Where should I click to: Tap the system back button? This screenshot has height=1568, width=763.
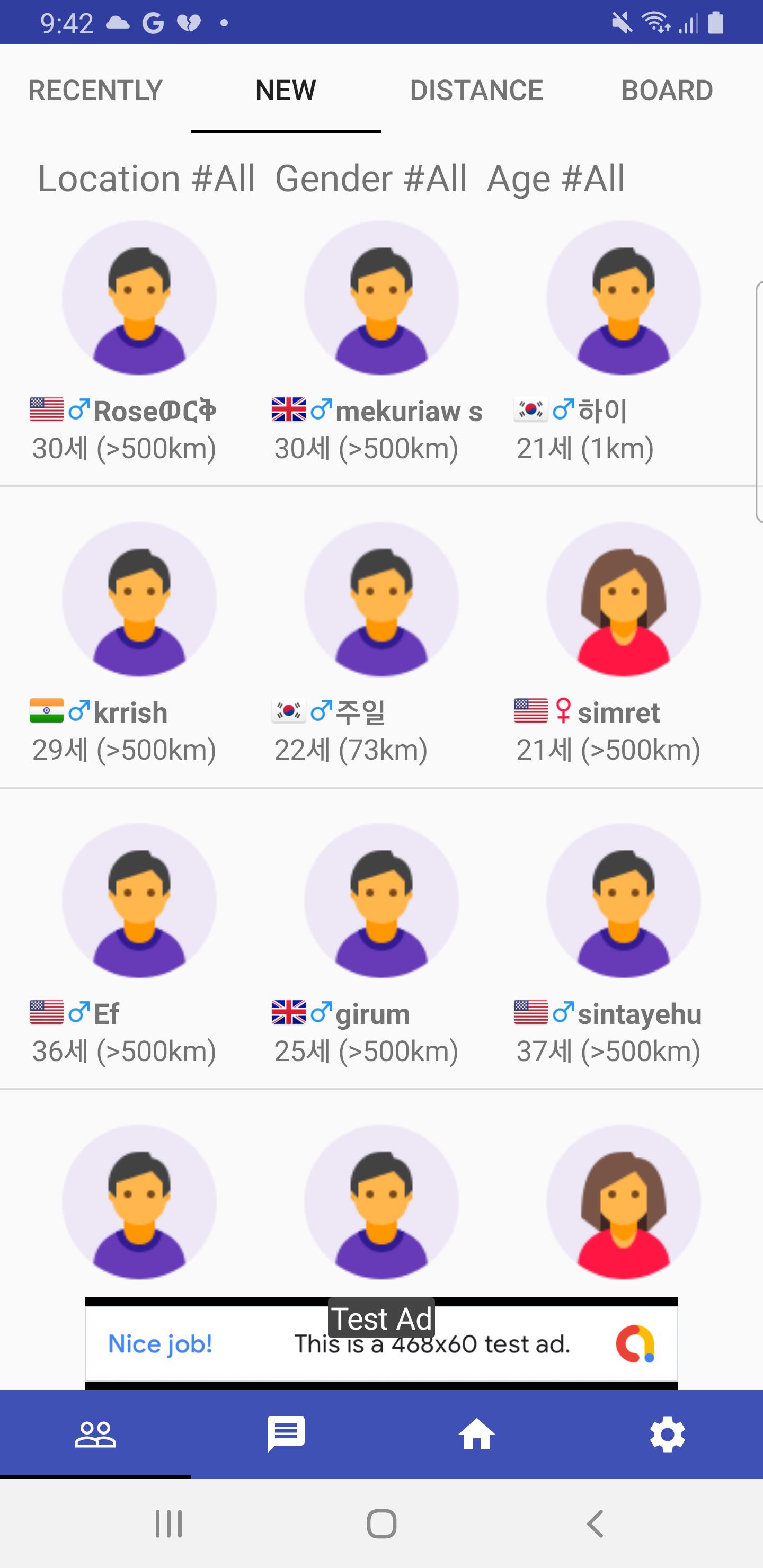(x=595, y=1524)
